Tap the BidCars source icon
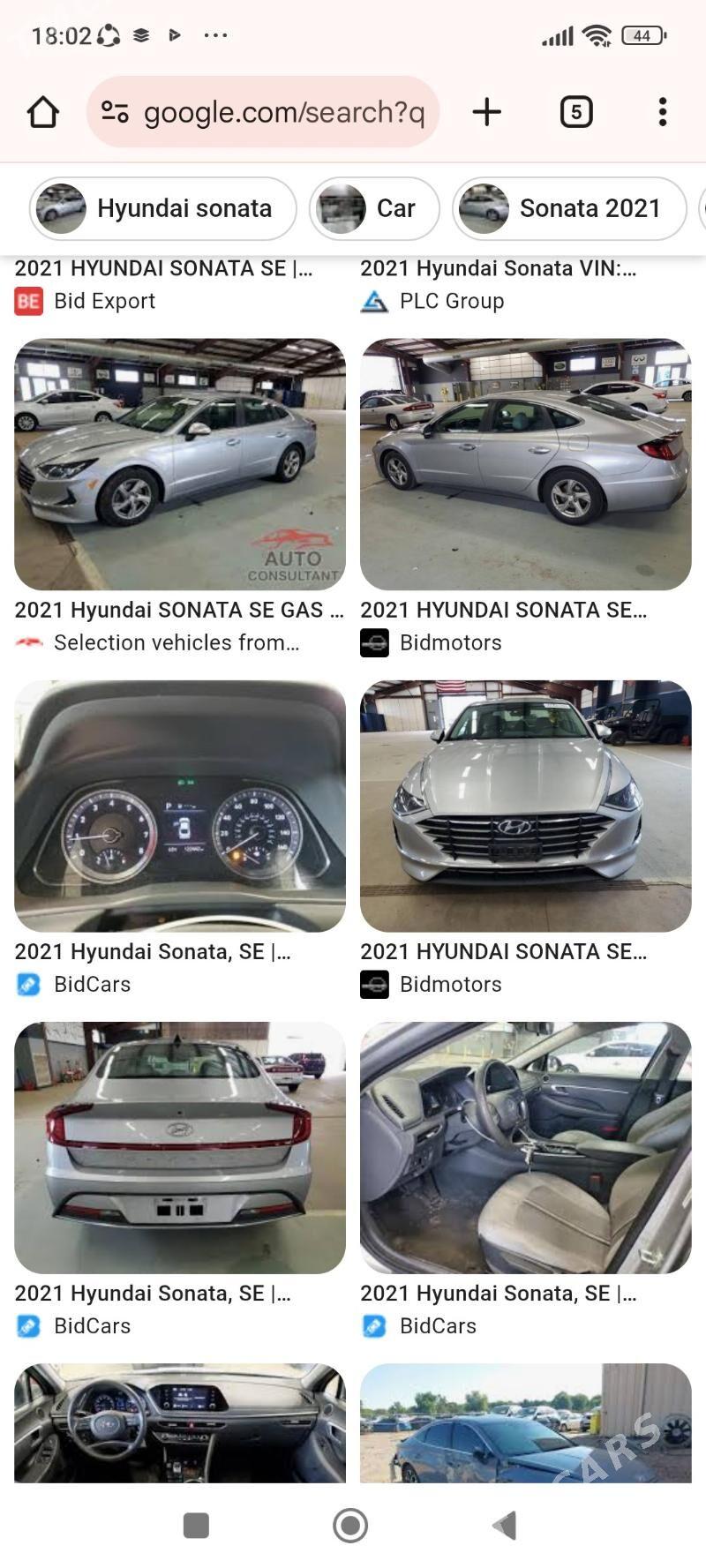706x1568 pixels. tap(27, 984)
